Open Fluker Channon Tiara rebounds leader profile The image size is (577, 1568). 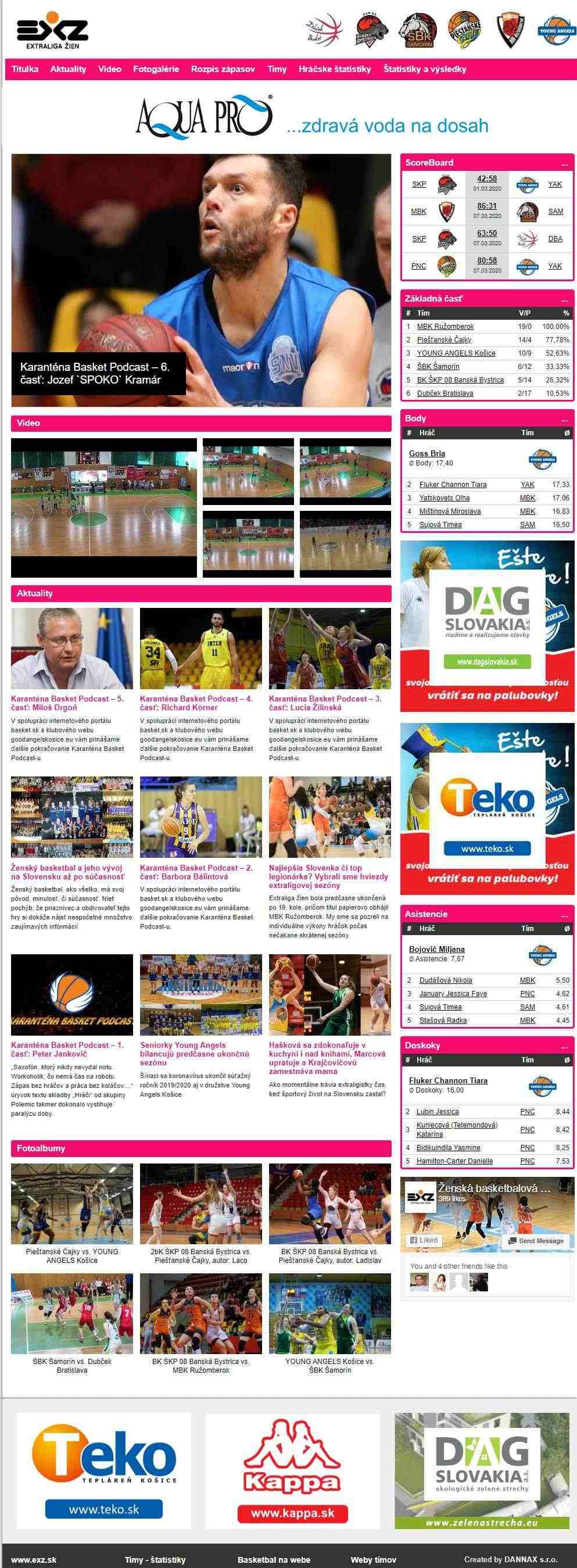pos(448,1080)
